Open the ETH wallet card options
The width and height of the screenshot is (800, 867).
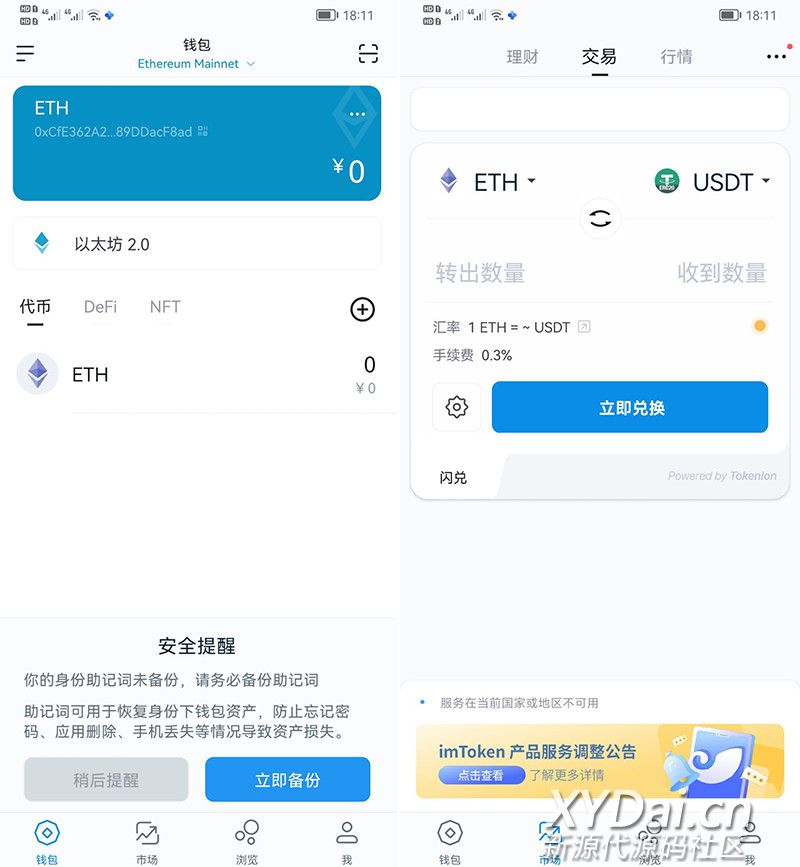click(357, 114)
